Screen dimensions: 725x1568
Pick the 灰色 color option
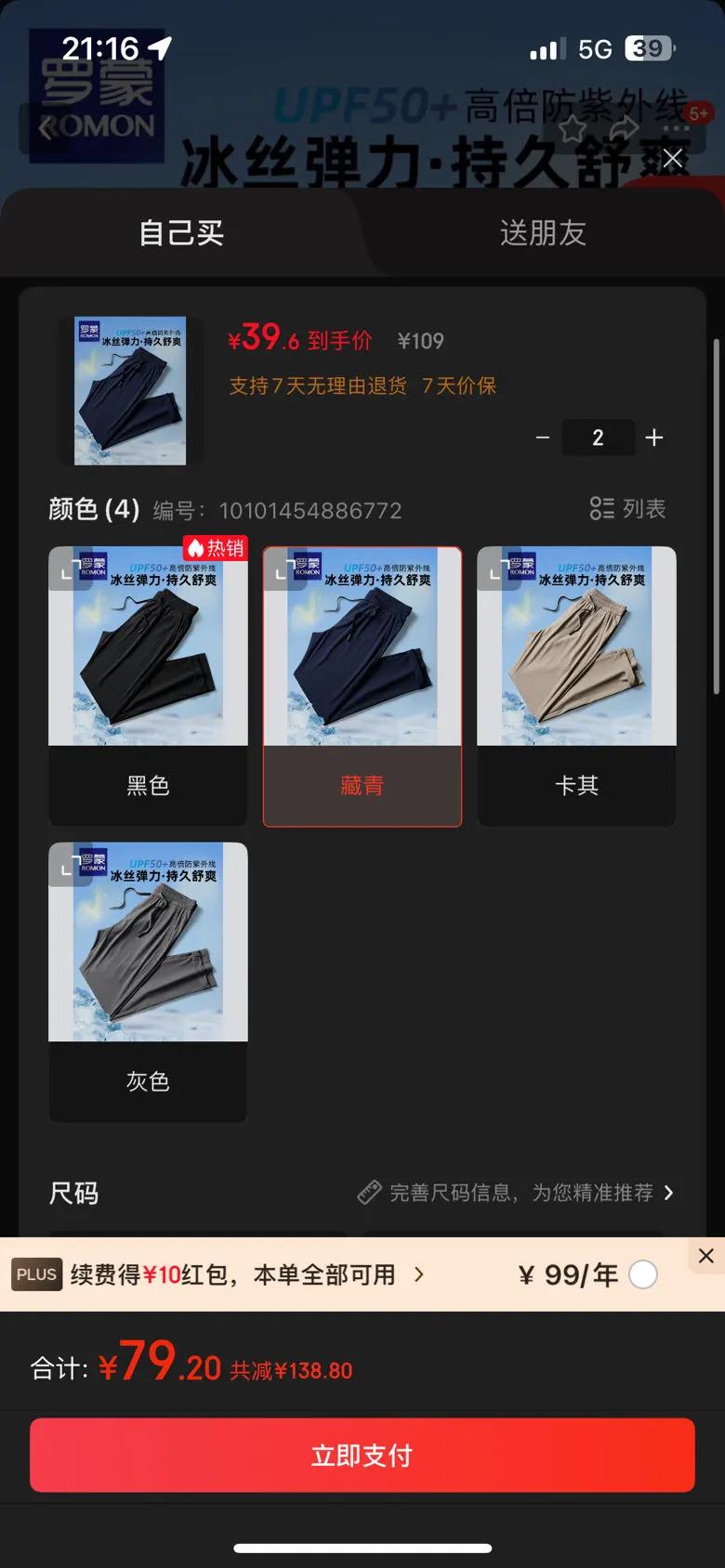point(148,981)
